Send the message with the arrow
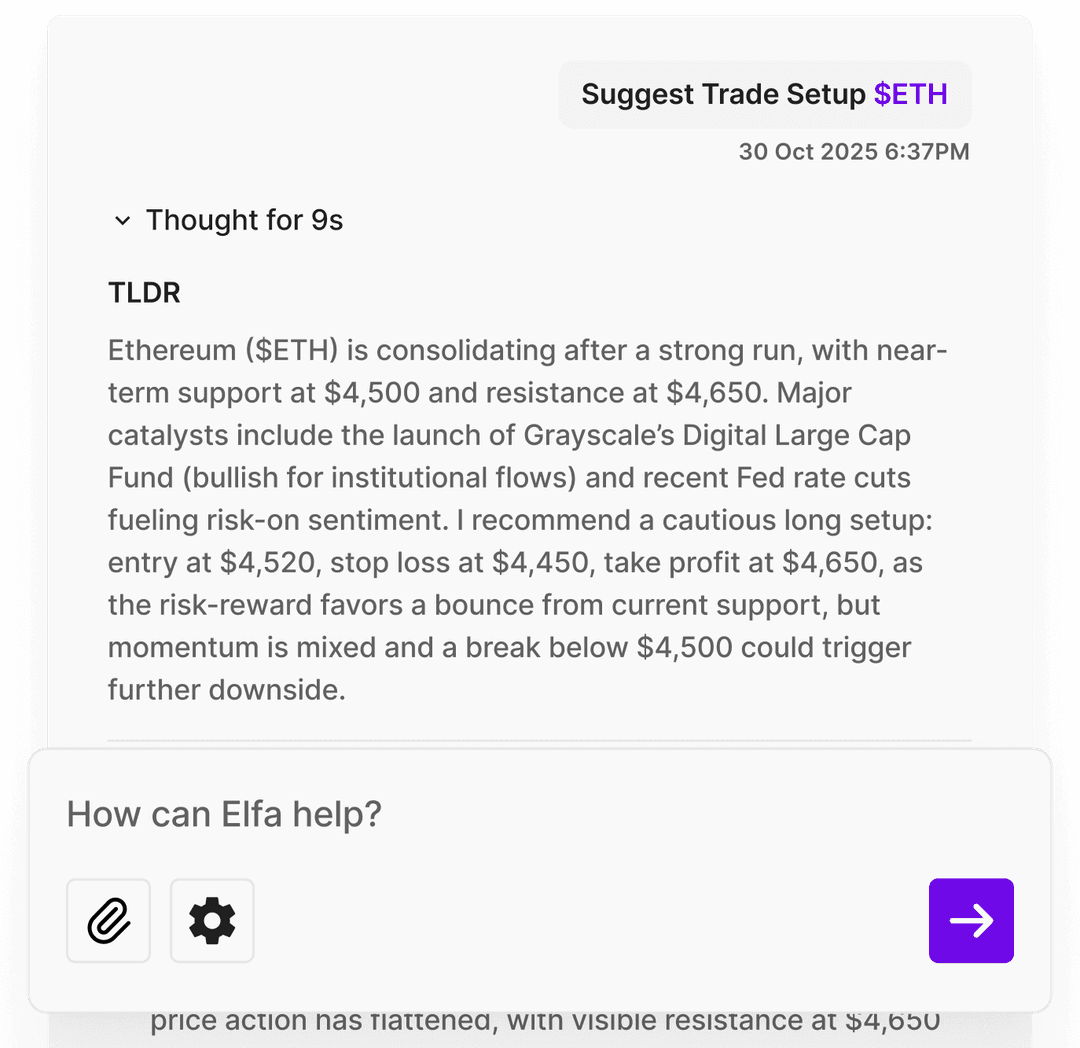 [971, 921]
